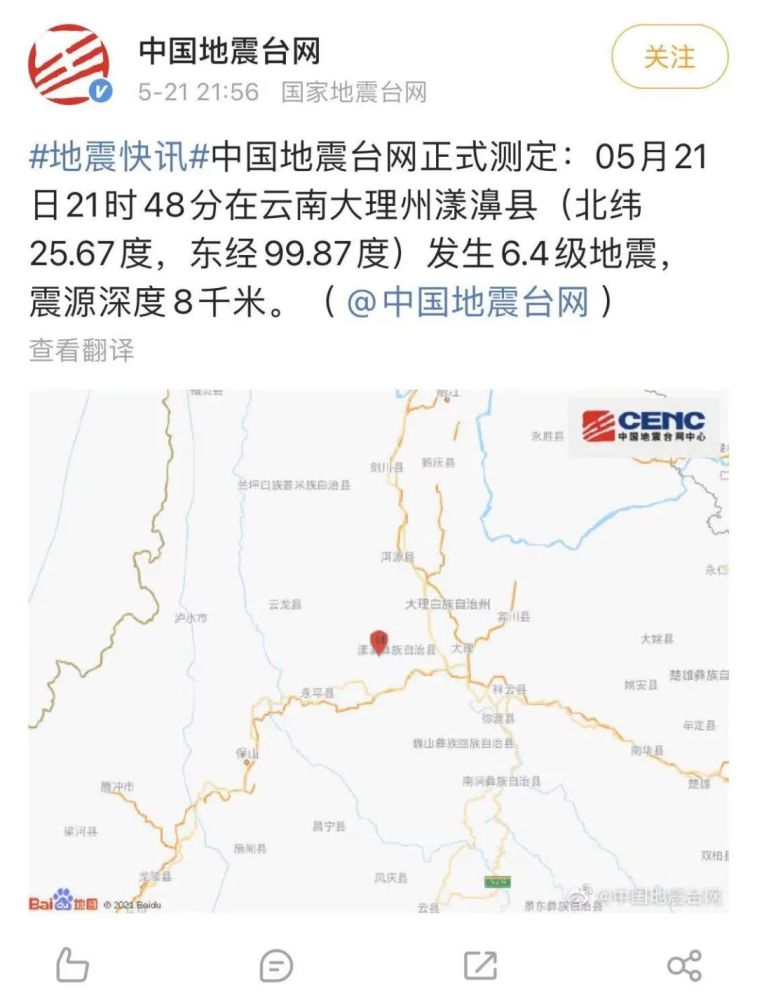This screenshot has width=757, height=1000.
Task: Open the 中国地震台网 profile avatar
Action: coord(66,64)
